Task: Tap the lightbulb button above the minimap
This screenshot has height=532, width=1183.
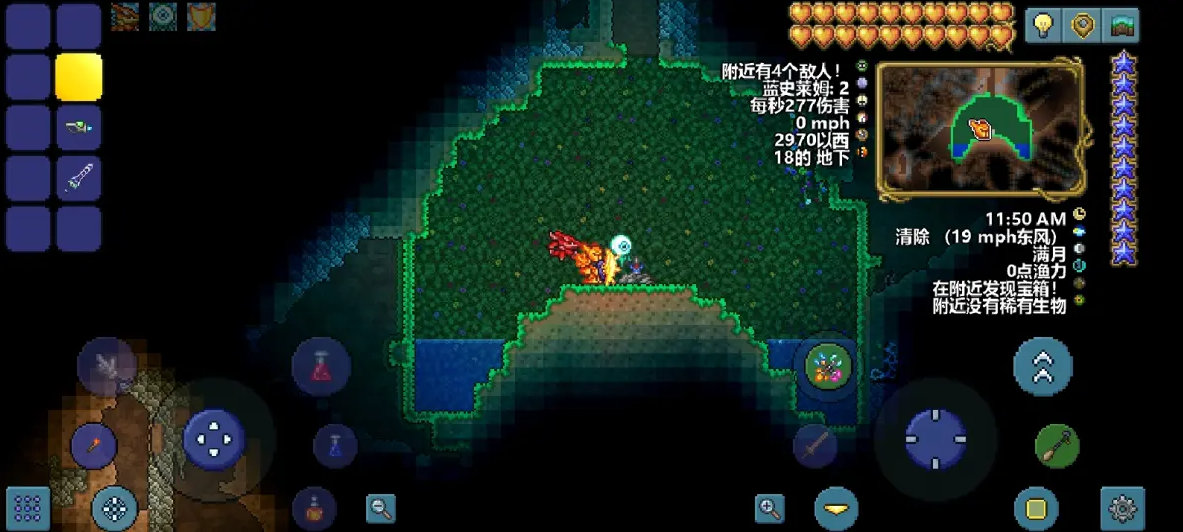Action: coord(1043,25)
